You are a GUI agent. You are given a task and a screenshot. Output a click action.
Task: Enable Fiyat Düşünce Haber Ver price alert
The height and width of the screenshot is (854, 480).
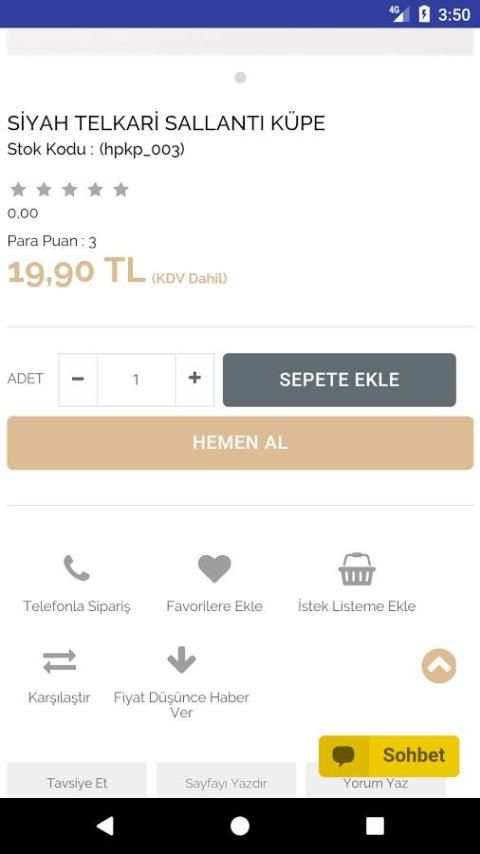pyautogui.click(x=181, y=681)
